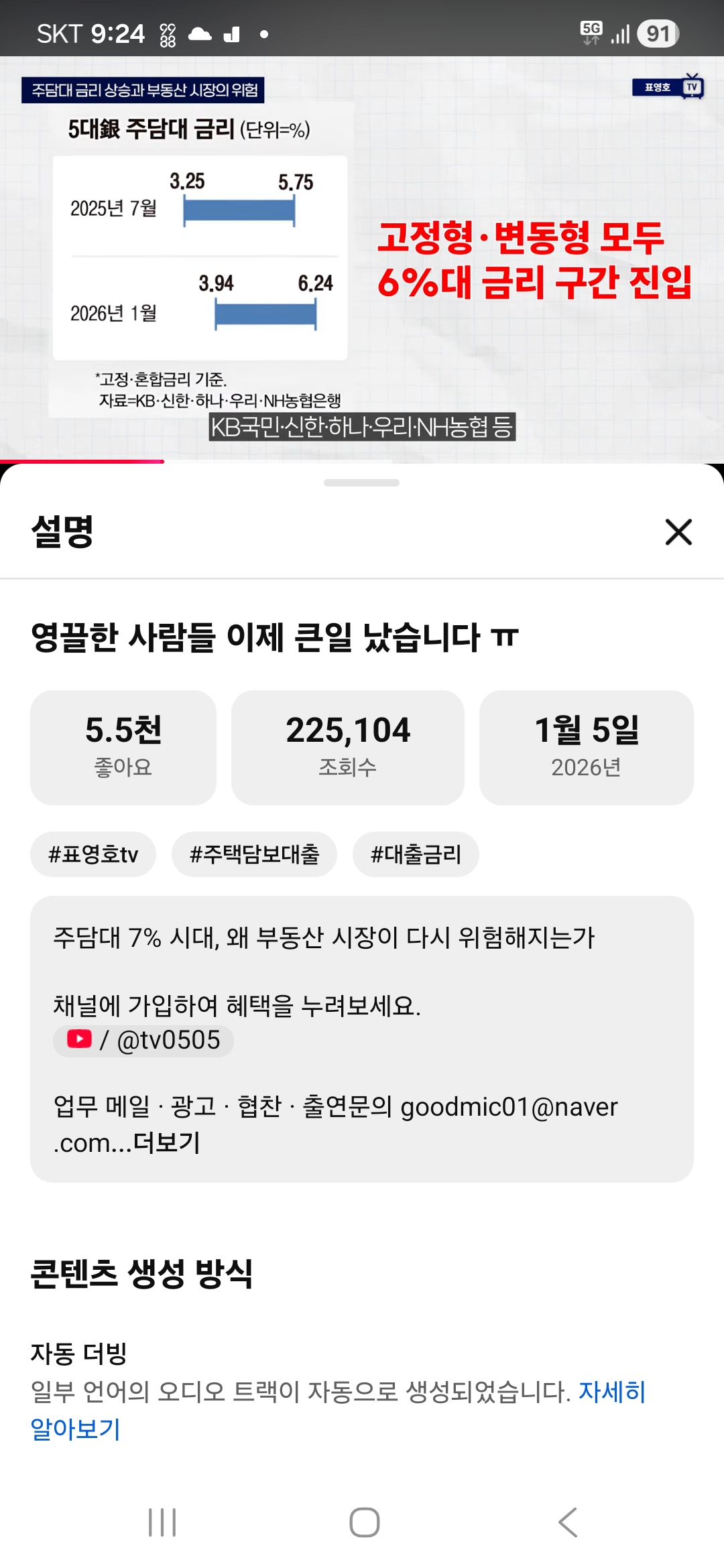Image resolution: width=724 pixels, height=1568 pixels.
Task: Open hashtag #표영호tv
Action: (x=93, y=854)
